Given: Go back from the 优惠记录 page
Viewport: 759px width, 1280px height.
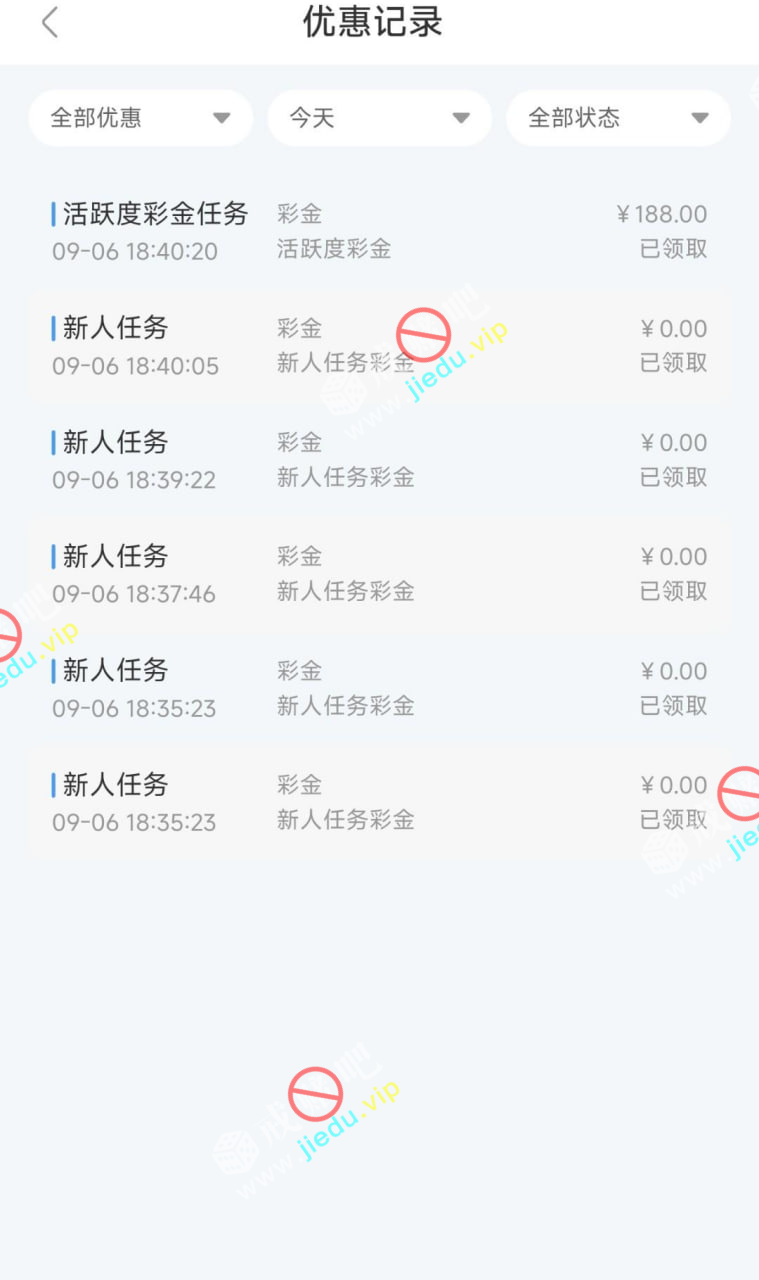Looking at the screenshot, I should point(50,22).
